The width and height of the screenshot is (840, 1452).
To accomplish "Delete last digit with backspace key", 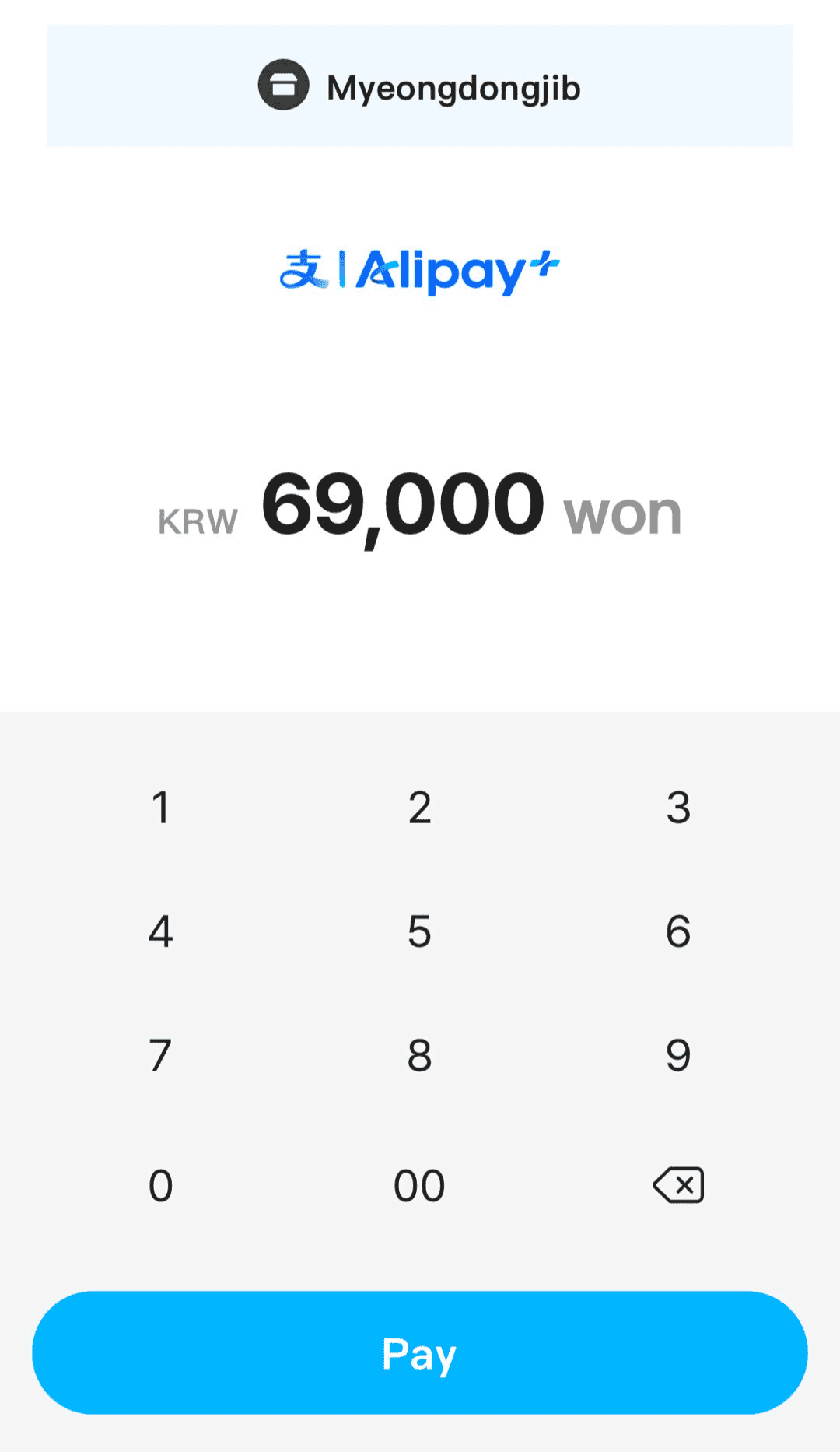I will click(x=678, y=1186).
